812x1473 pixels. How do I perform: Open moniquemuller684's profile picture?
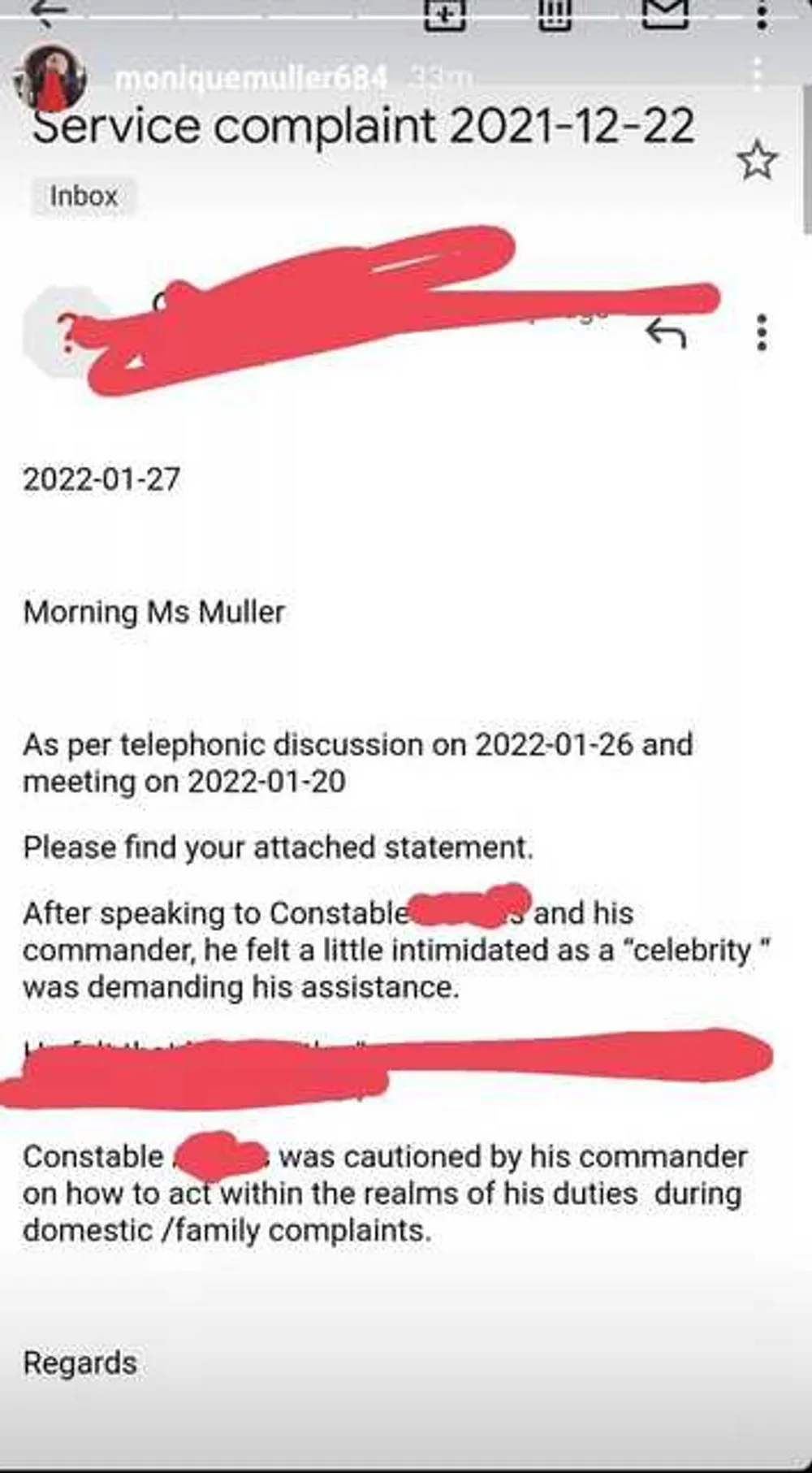[54, 78]
